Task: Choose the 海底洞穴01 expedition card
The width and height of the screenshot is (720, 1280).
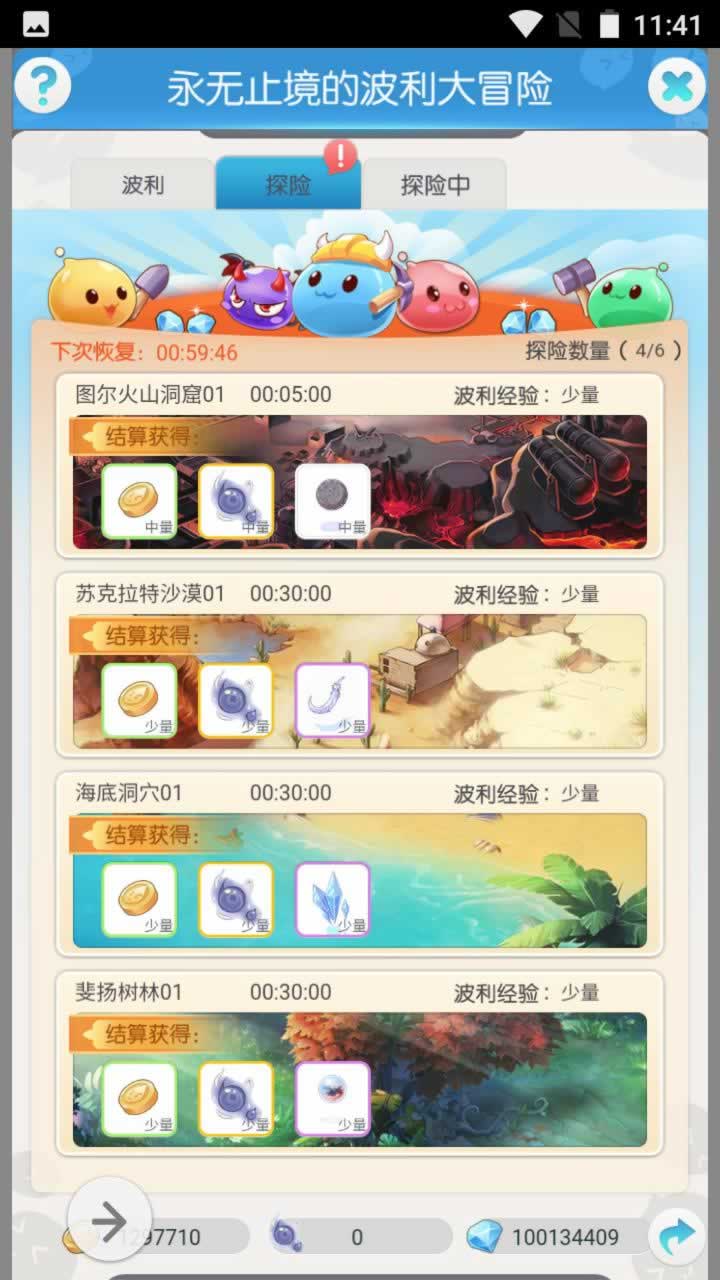Action: 360,863
